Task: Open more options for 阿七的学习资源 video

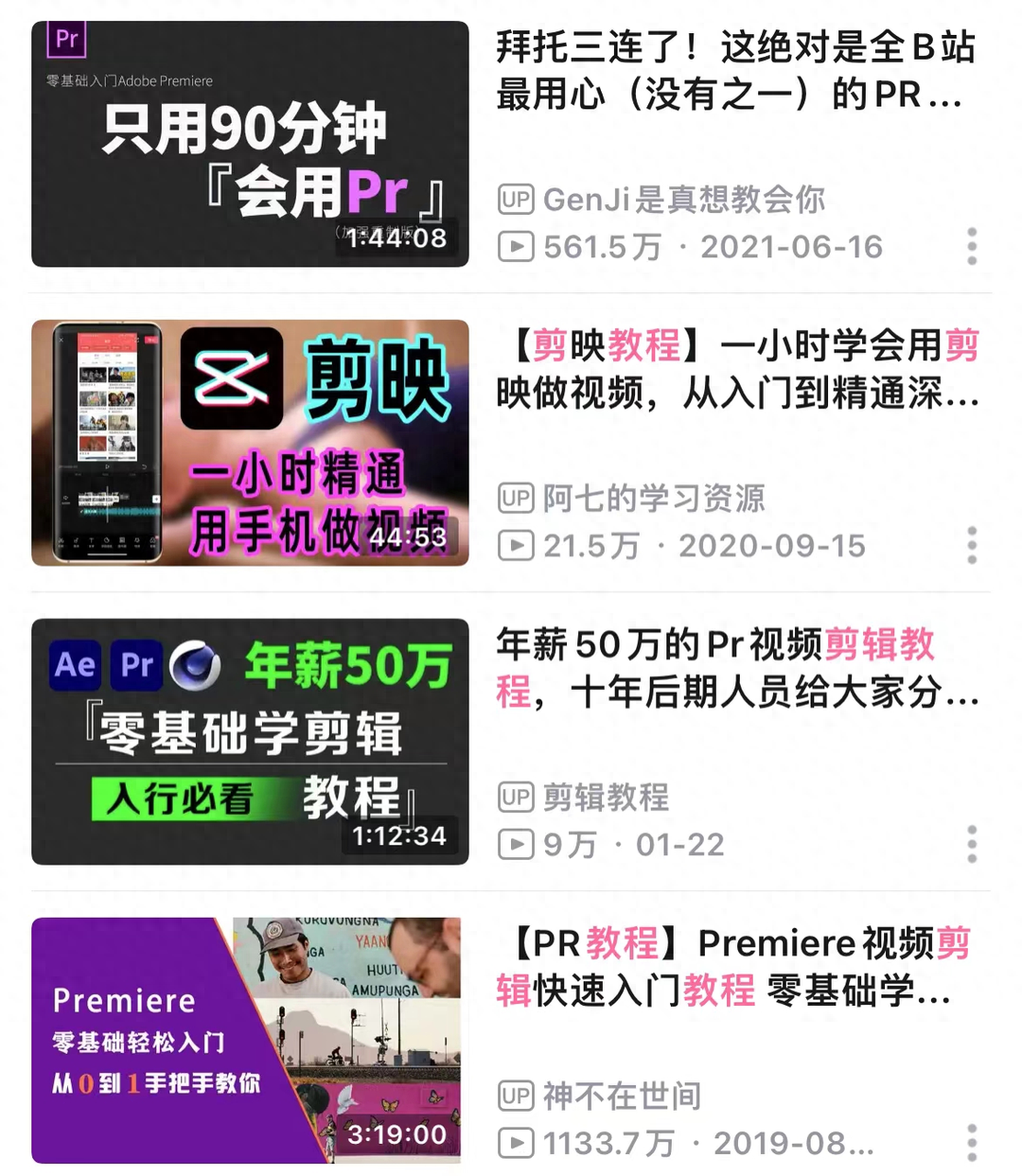Action: (972, 545)
